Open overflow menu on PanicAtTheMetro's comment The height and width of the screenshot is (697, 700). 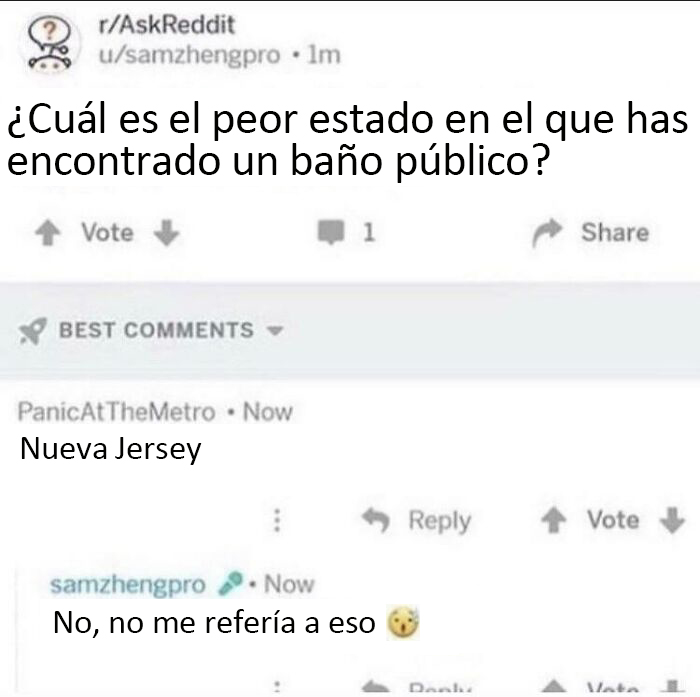coord(278,521)
